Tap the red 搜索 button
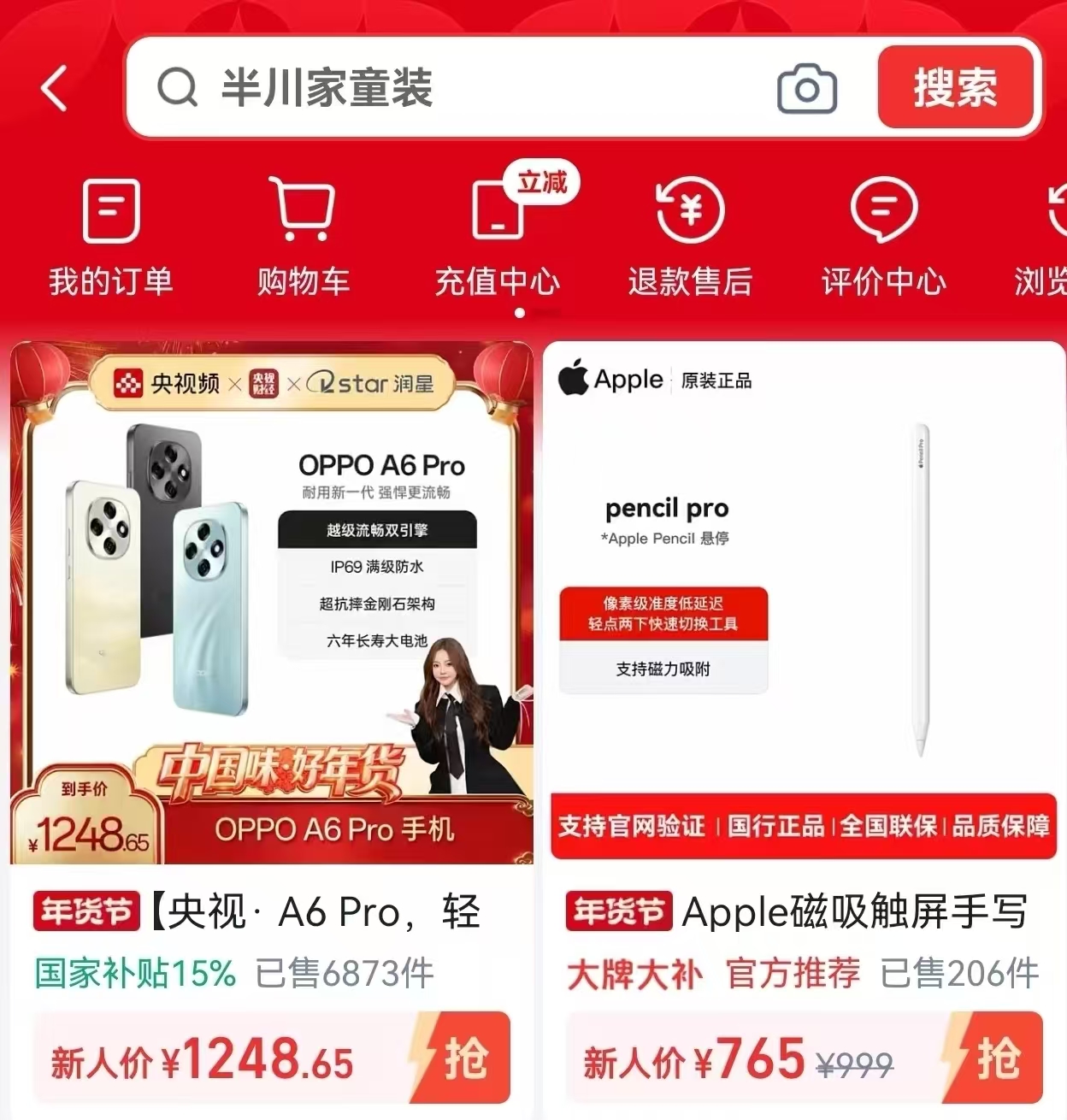1067x1120 pixels. (955, 87)
